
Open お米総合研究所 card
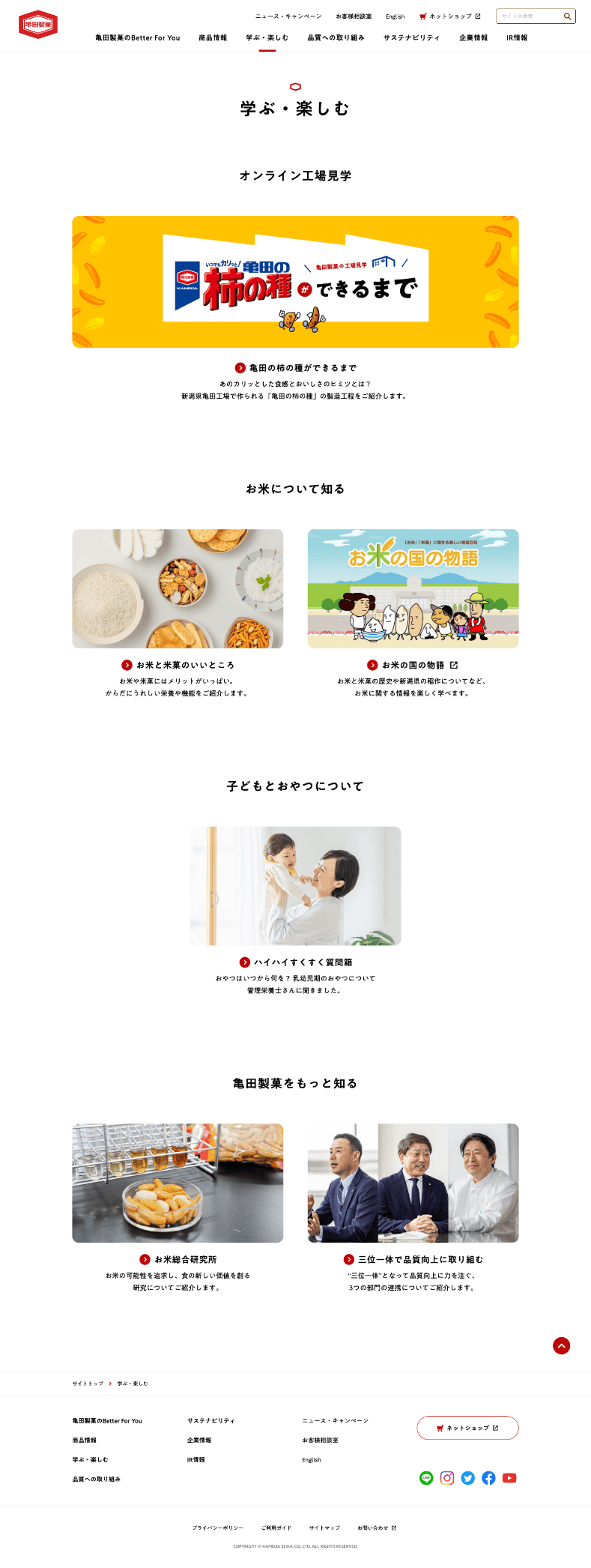pyautogui.click(x=178, y=1183)
